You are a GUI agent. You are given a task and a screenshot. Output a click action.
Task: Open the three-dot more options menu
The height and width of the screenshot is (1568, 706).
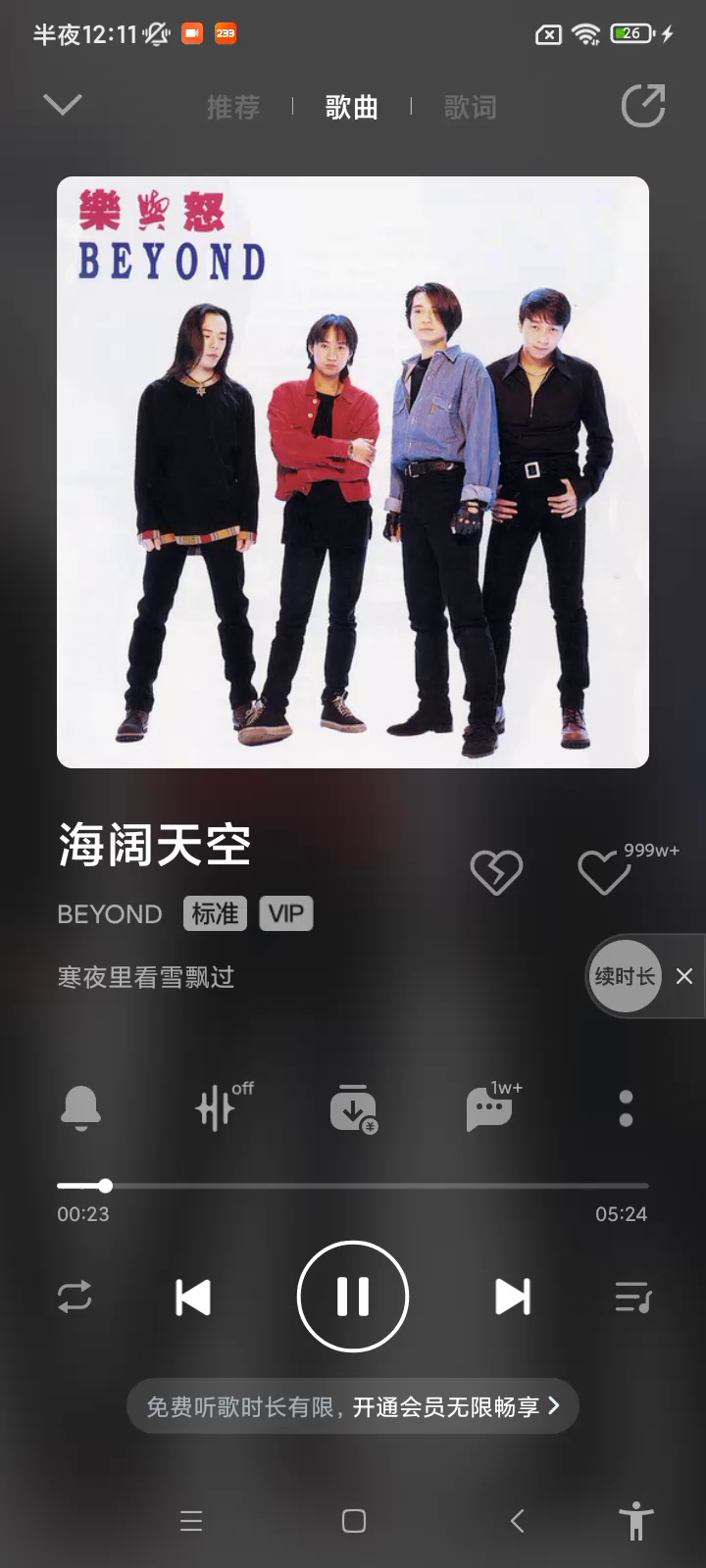626,1108
